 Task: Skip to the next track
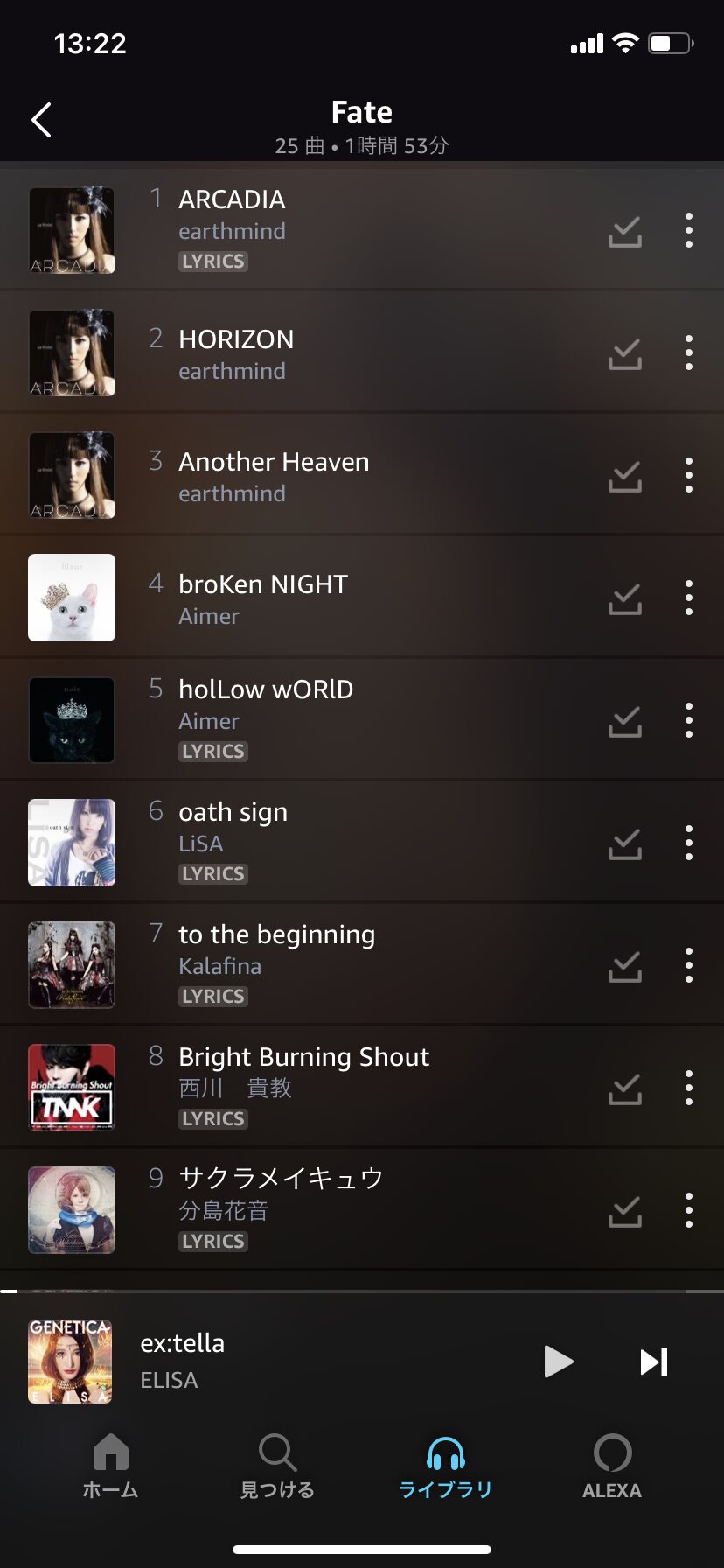tap(654, 1361)
